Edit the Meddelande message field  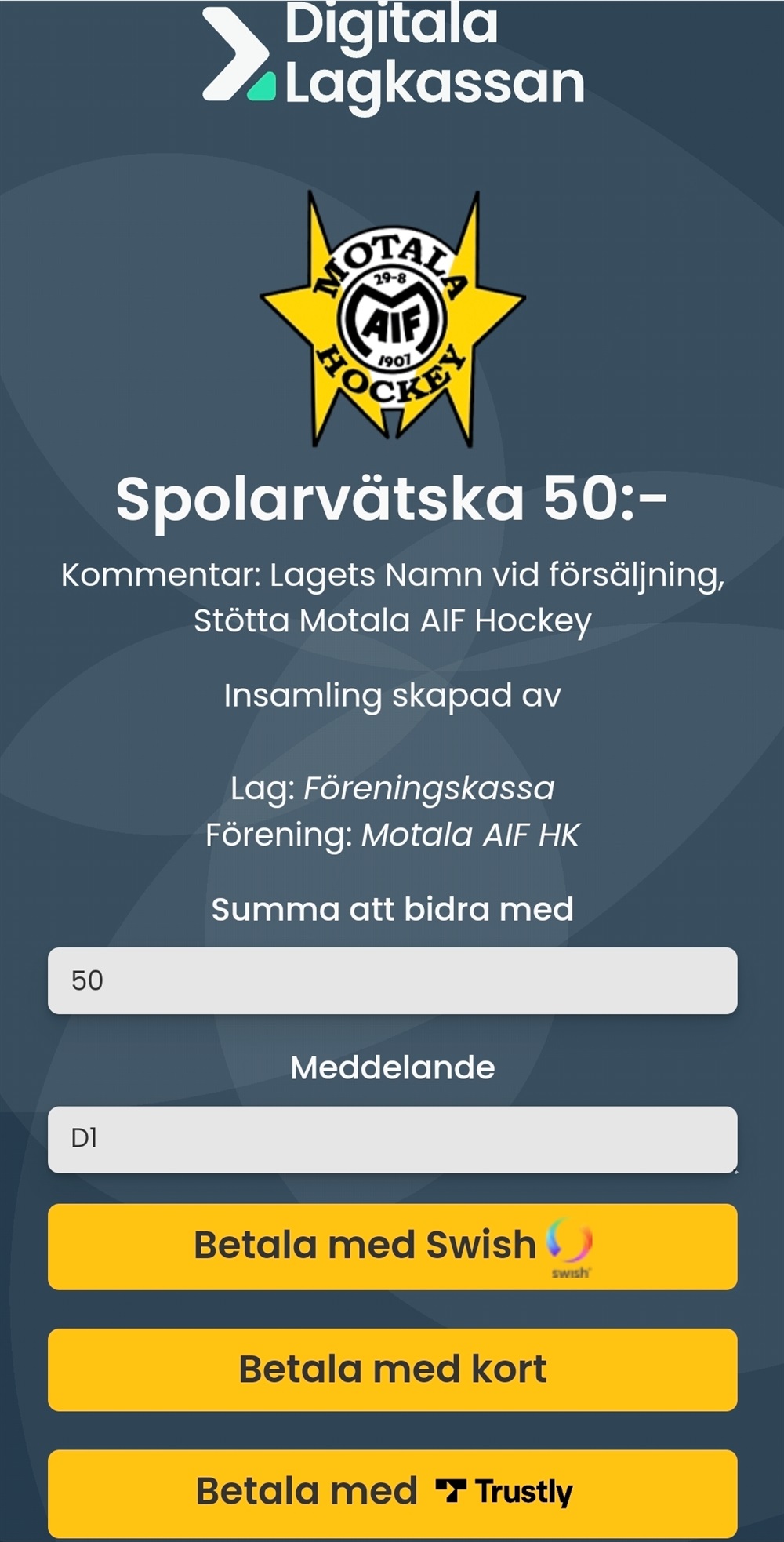(x=392, y=1139)
